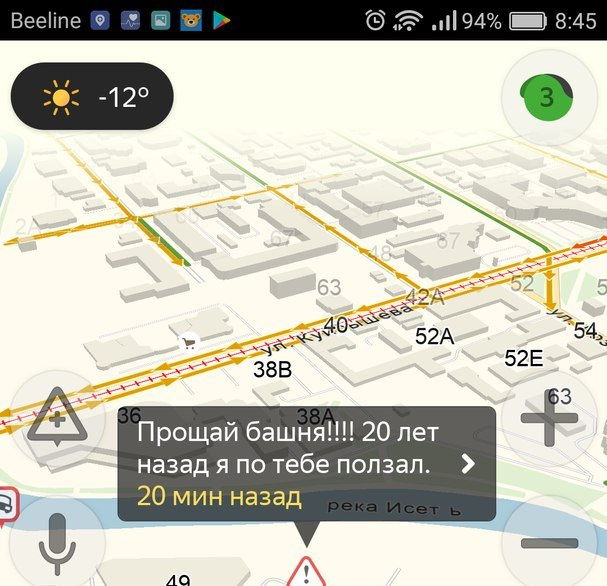
Task: Open the public transport bus icon
Action: pos(6,503)
